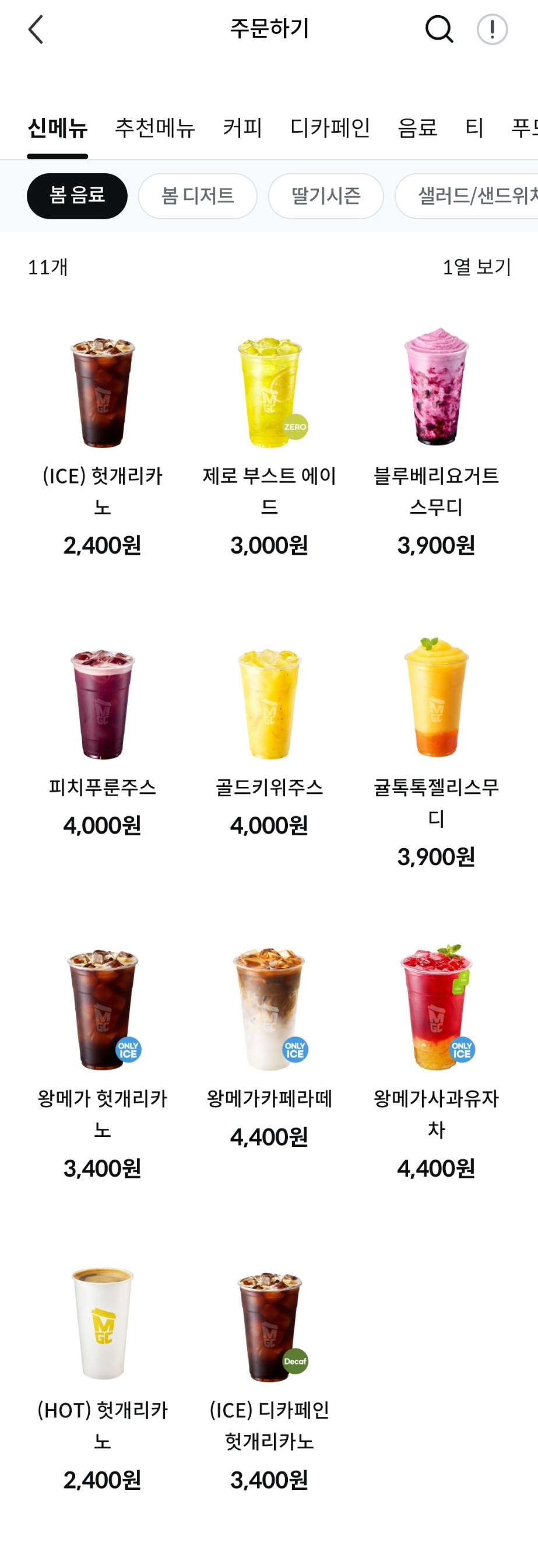Enable the 딸기시즌 filter
This screenshot has width=538, height=1568.
[325, 195]
